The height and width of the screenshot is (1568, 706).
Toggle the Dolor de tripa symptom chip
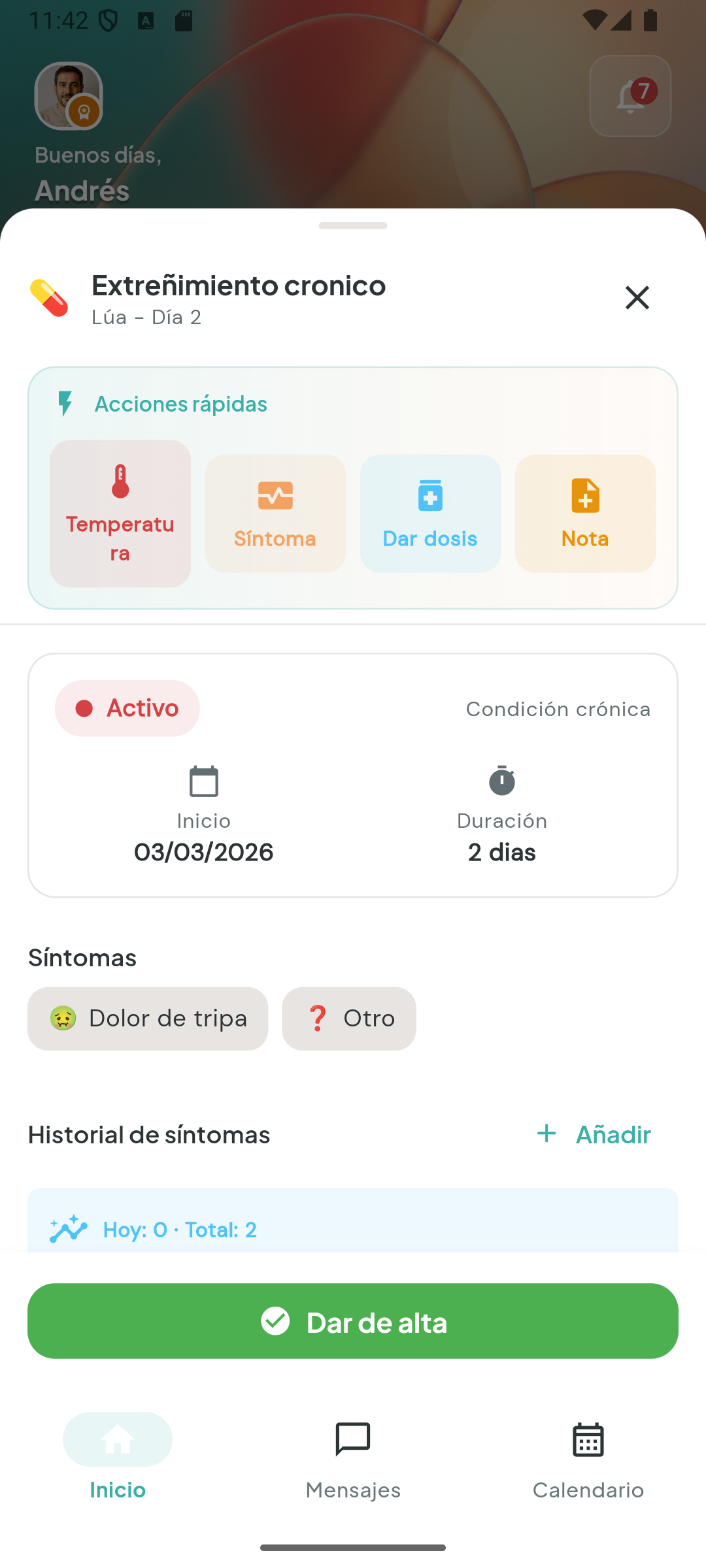pyautogui.click(x=147, y=1018)
